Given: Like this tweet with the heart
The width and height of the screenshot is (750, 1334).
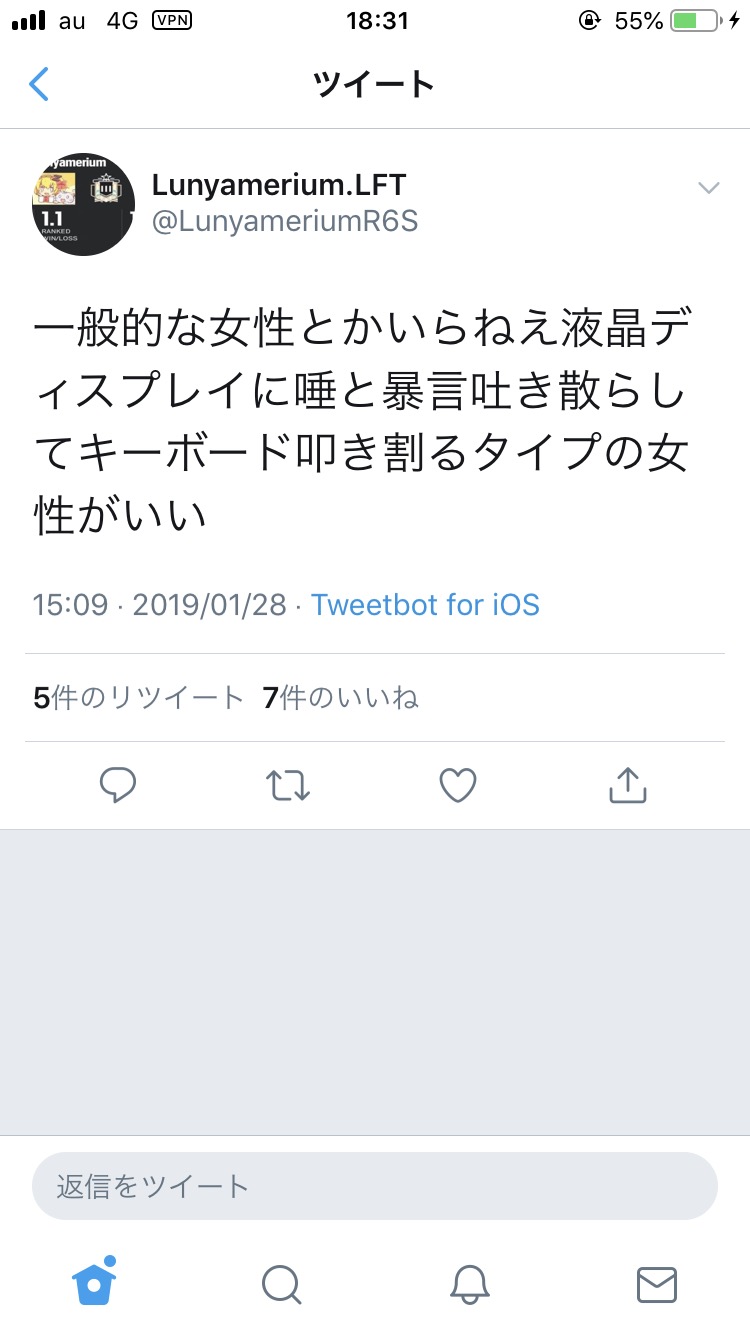Looking at the screenshot, I should point(458,786).
